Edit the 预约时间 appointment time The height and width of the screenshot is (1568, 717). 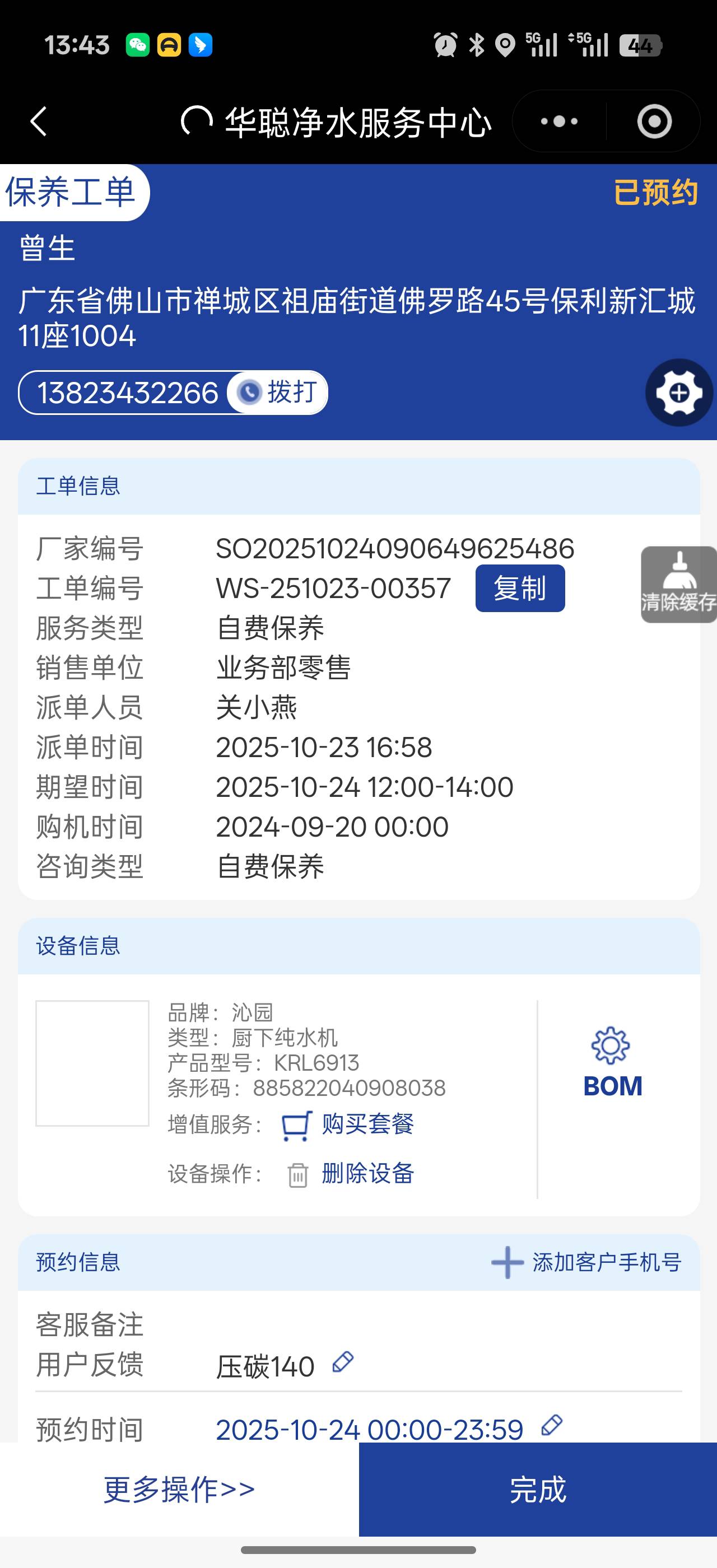tap(552, 1425)
